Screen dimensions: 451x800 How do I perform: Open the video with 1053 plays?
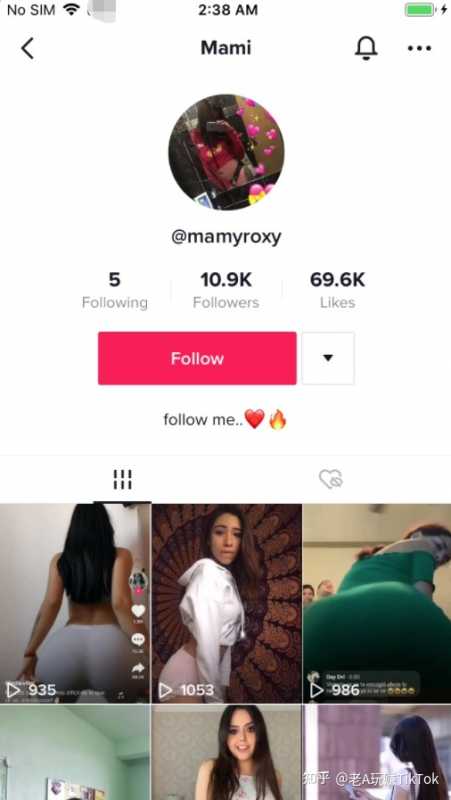pyautogui.click(x=227, y=603)
